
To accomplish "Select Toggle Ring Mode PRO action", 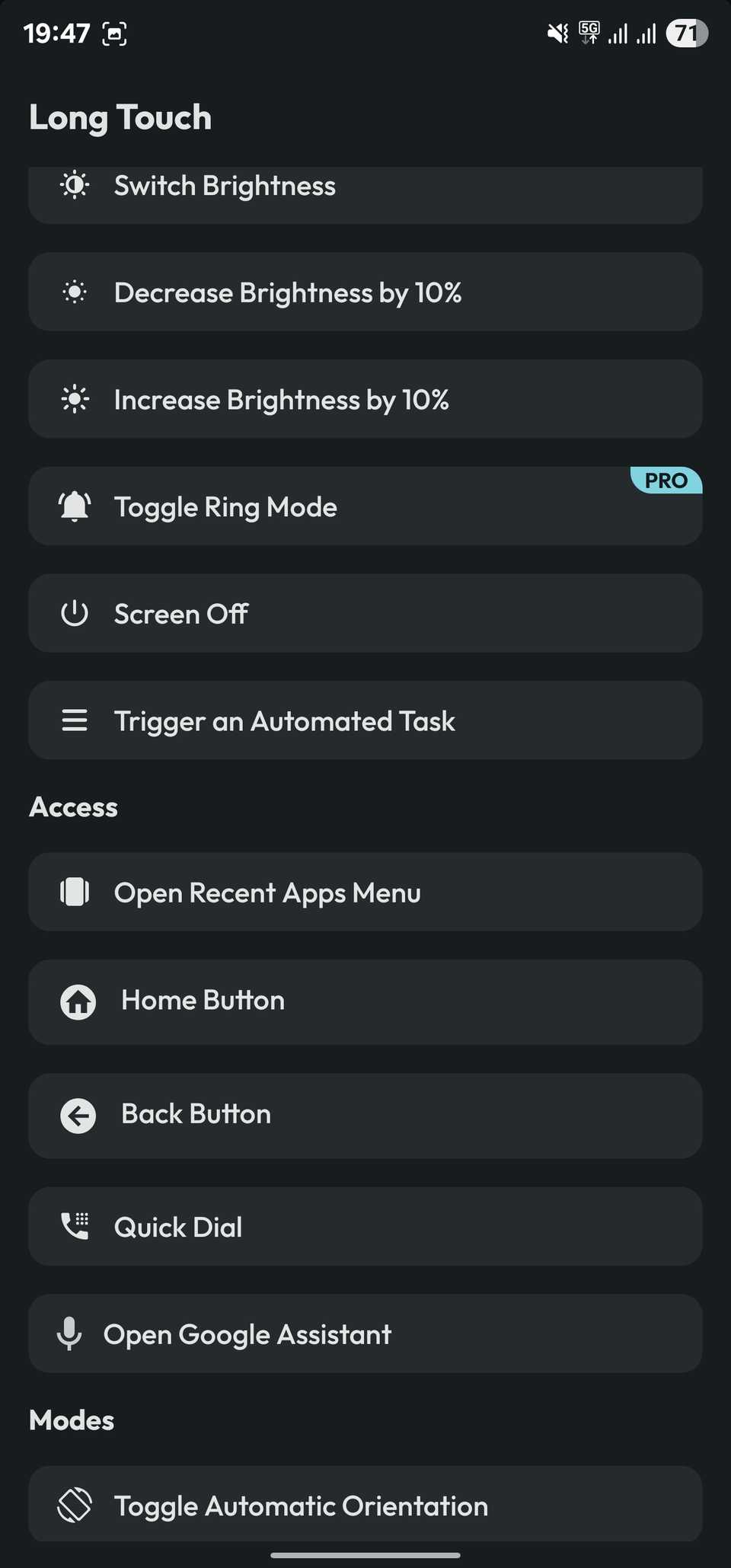I will [x=365, y=507].
